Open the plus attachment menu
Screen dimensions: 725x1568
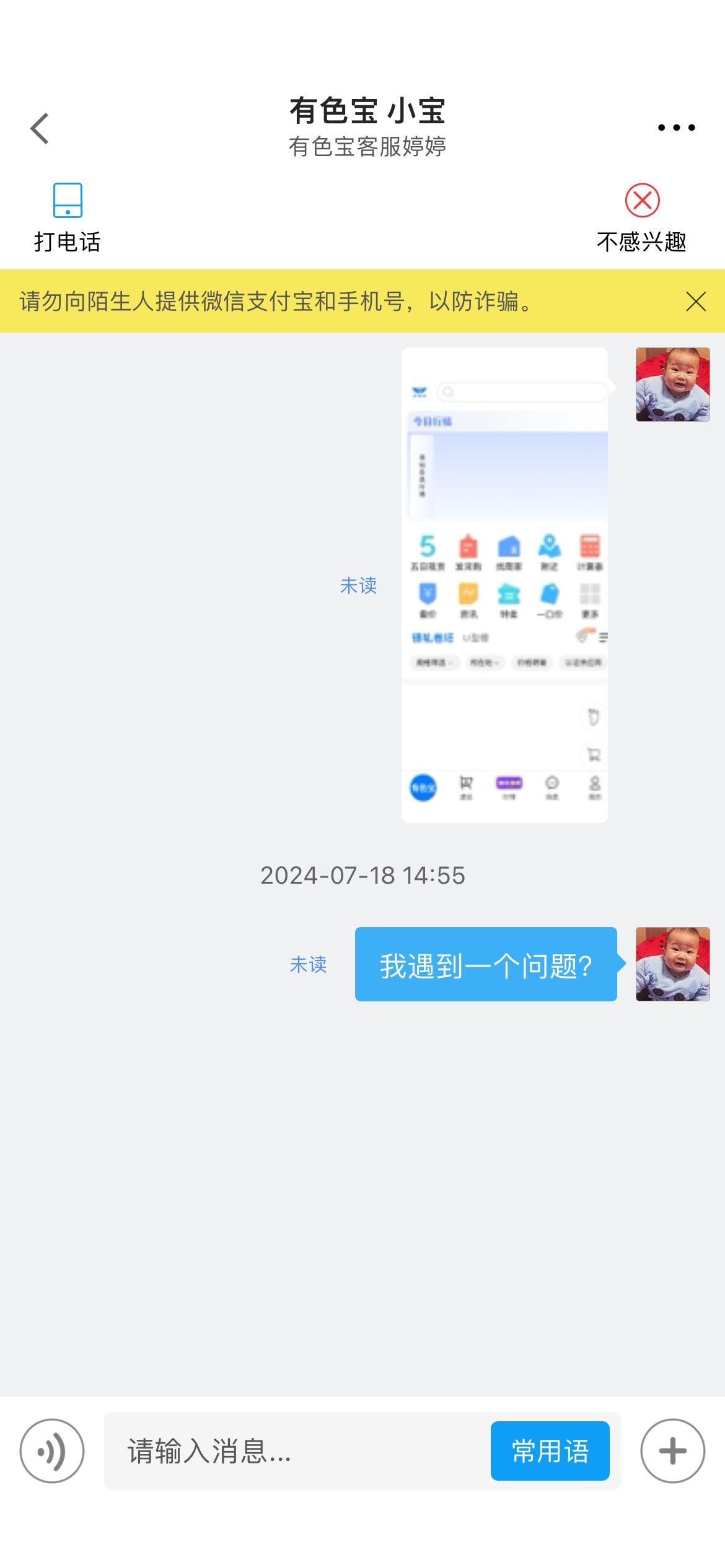point(672,1450)
